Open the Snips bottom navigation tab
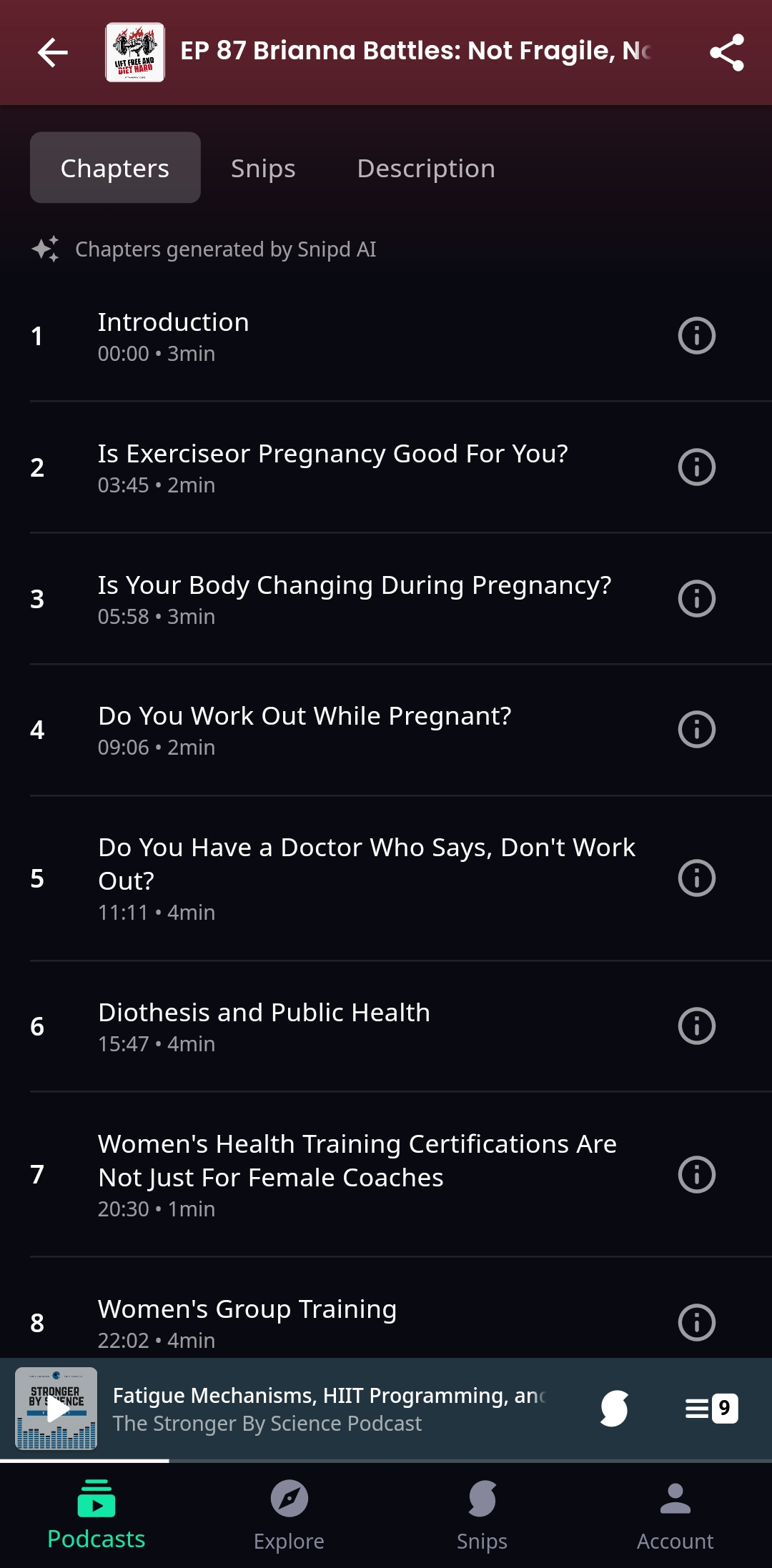 [482, 1515]
